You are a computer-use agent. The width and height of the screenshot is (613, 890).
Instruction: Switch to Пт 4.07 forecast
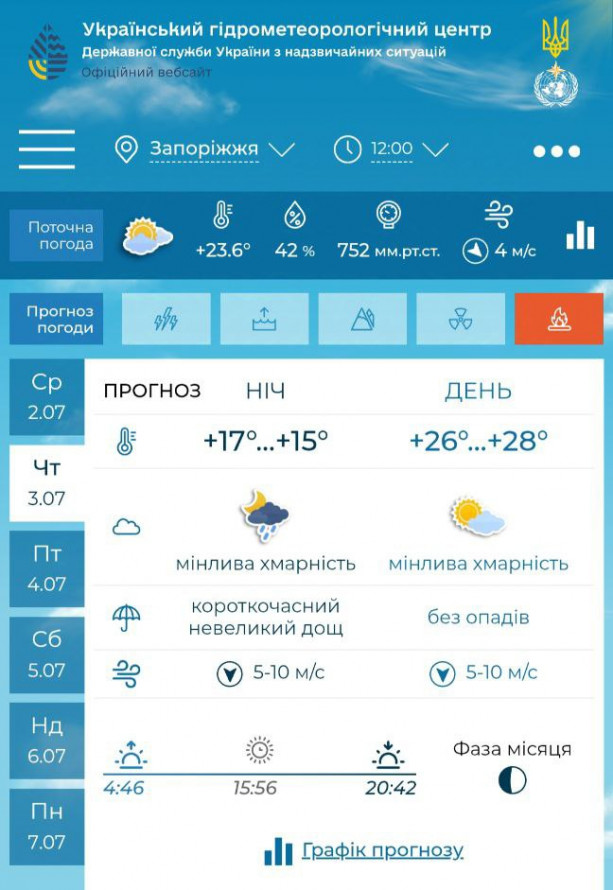pos(46,568)
